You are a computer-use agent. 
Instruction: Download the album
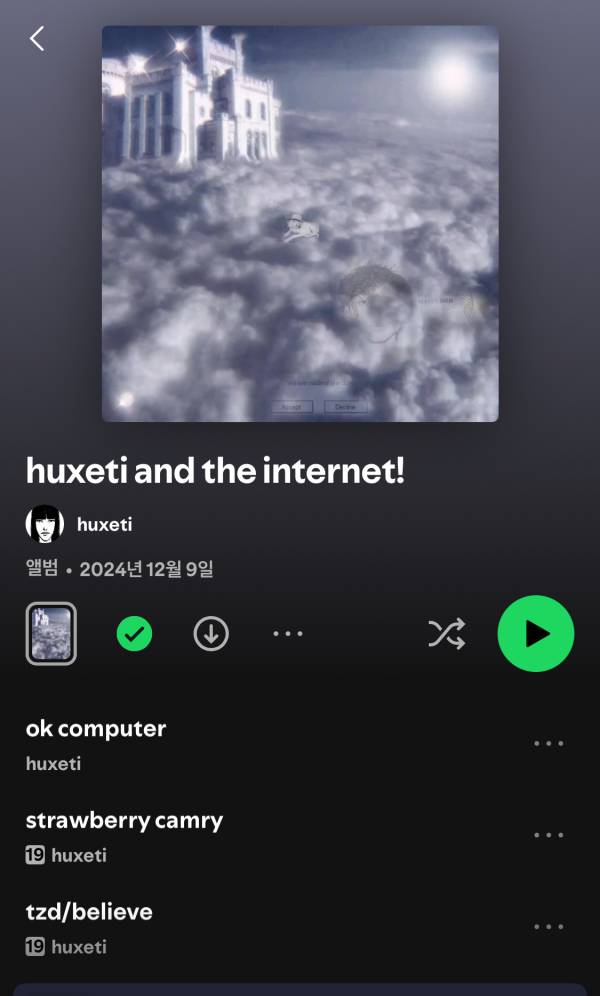click(x=211, y=634)
